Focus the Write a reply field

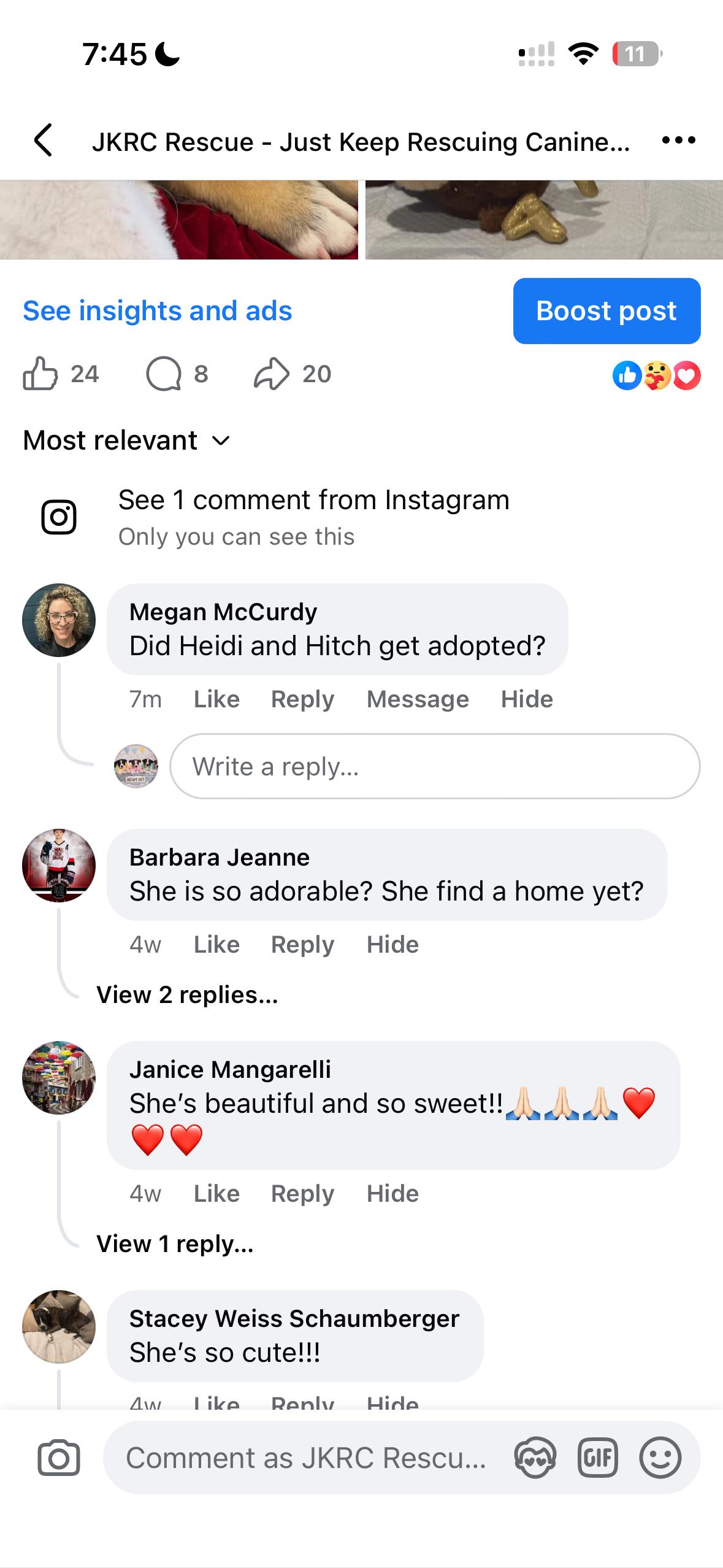(x=434, y=766)
